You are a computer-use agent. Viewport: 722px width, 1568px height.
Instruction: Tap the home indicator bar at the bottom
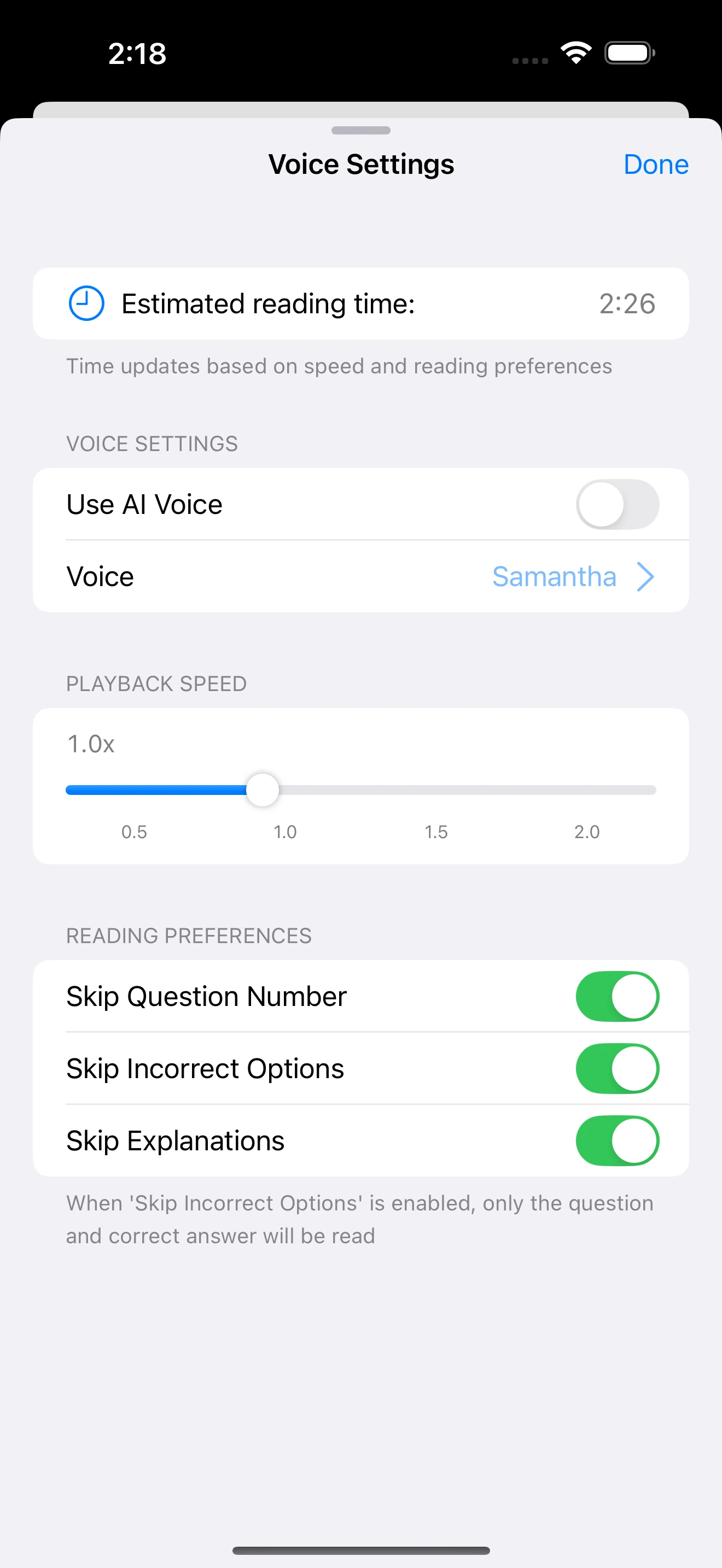(361, 1548)
